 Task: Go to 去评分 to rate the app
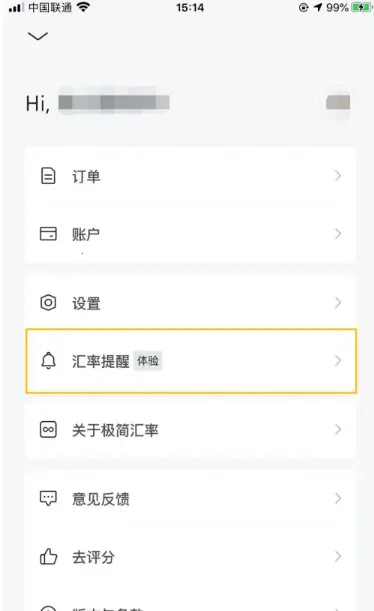point(191,556)
